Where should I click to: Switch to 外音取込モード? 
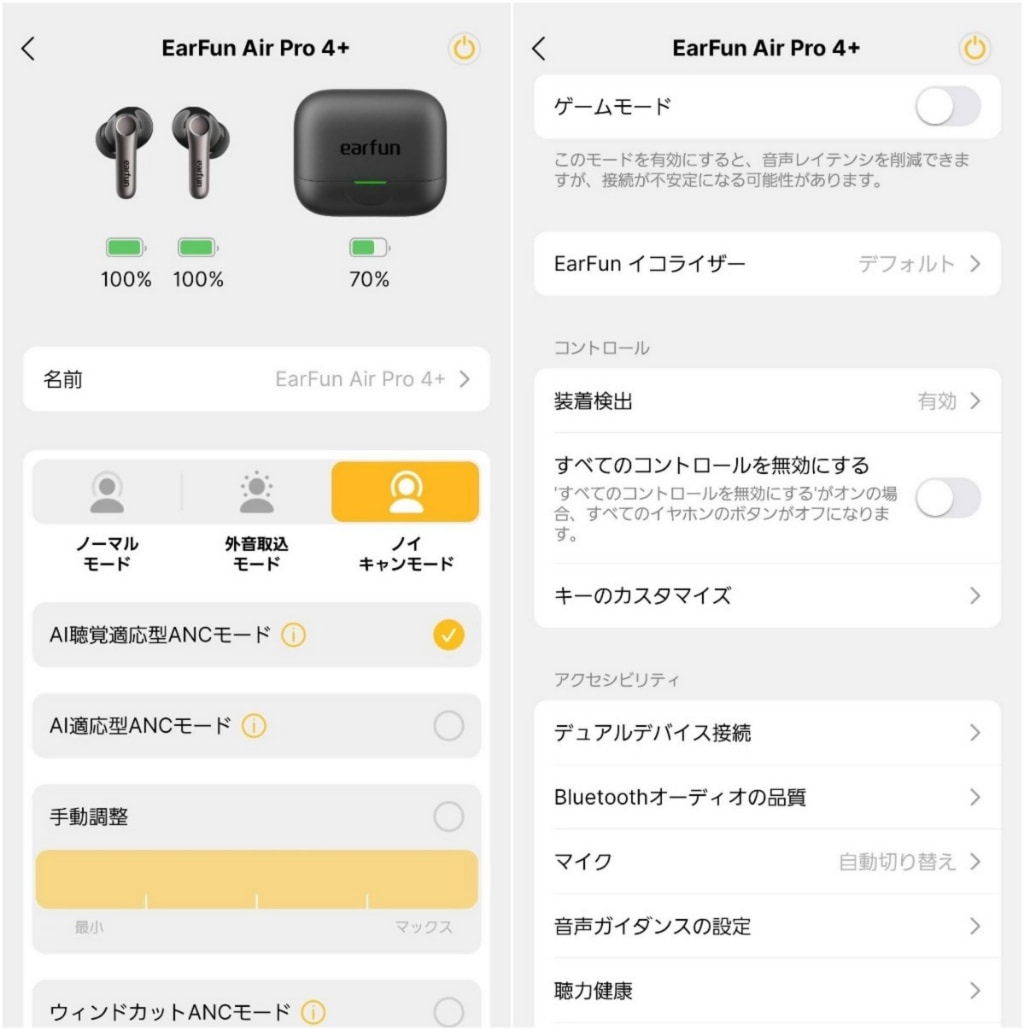(256, 491)
